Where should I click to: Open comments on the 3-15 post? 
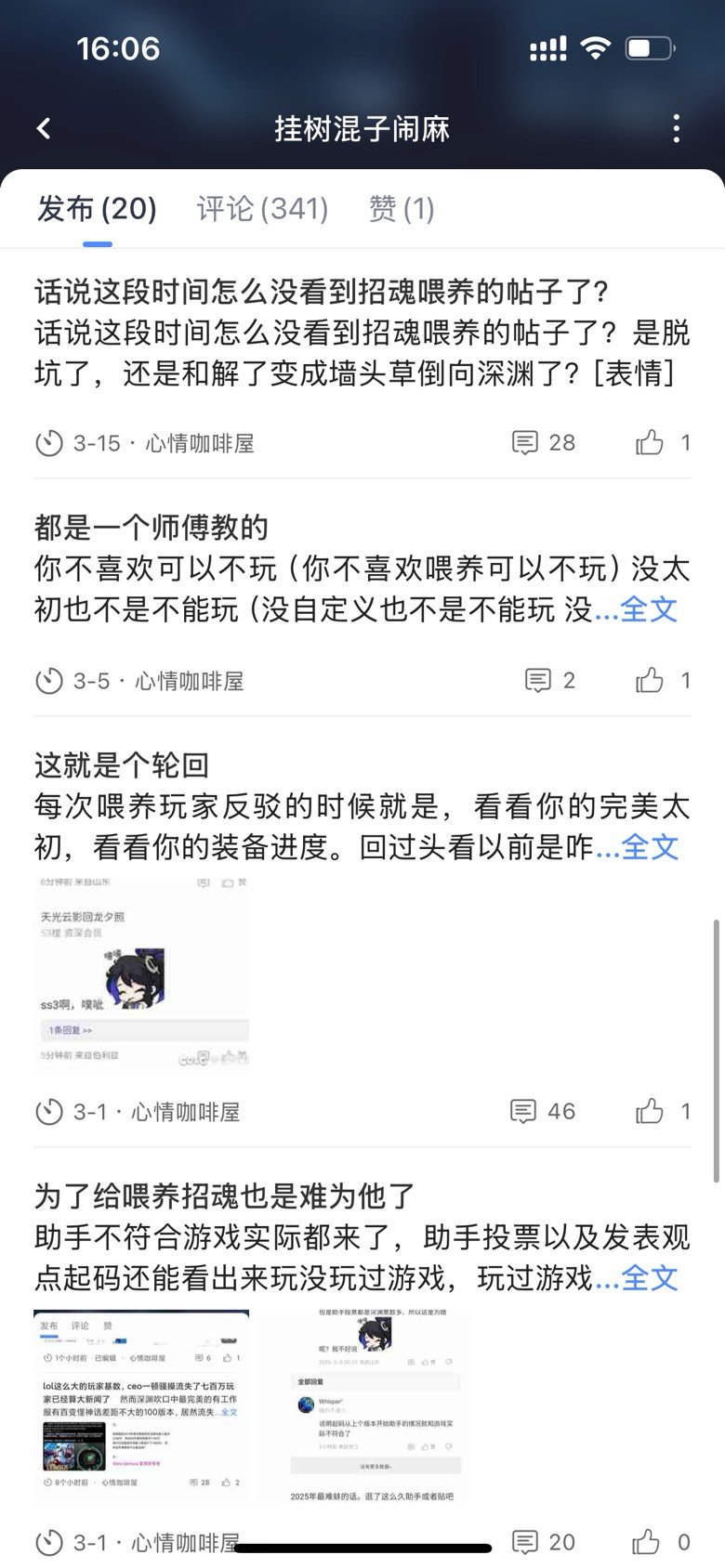pos(544,442)
